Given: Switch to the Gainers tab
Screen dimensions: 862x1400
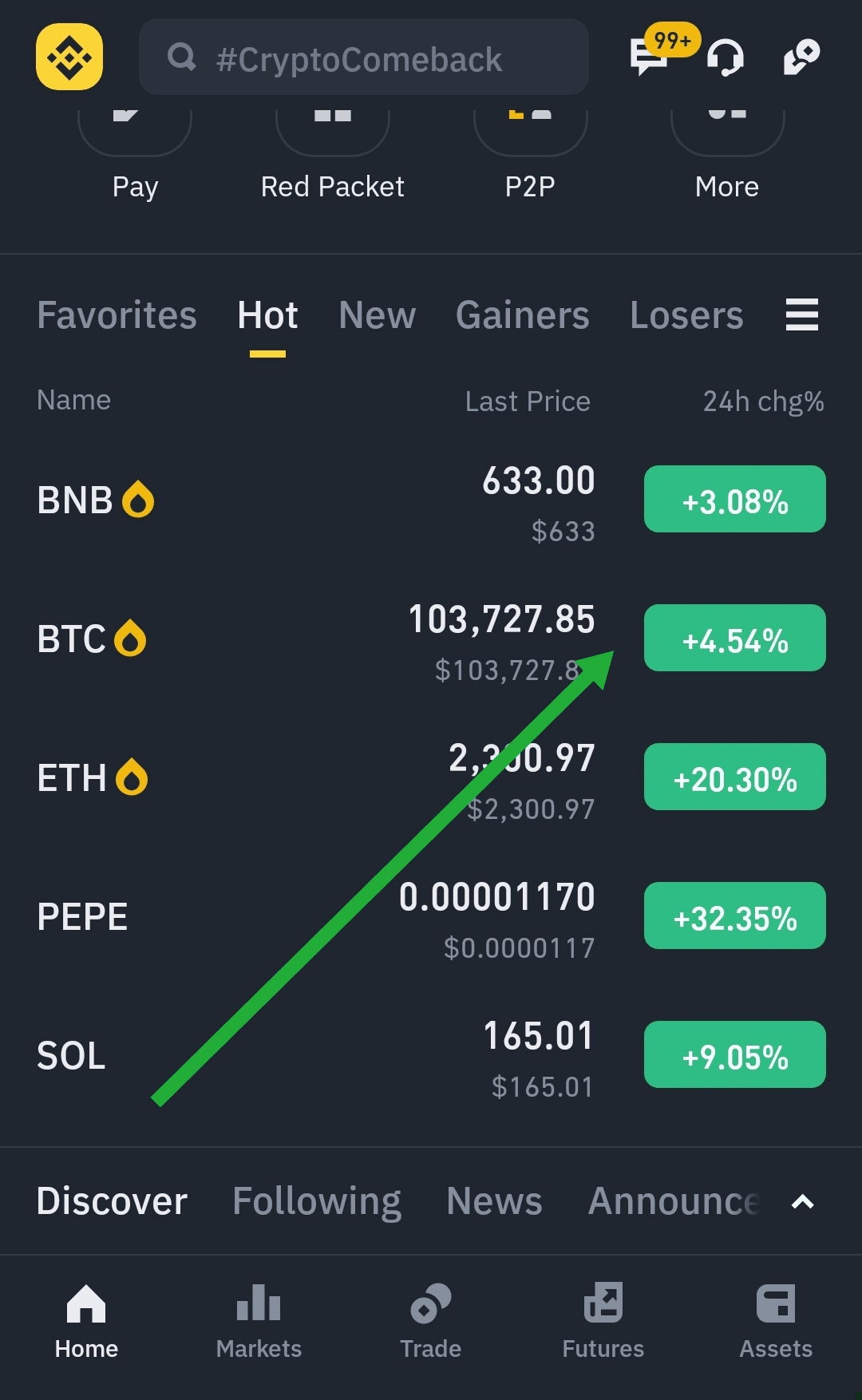Looking at the screenshot, I should point(522,315).
